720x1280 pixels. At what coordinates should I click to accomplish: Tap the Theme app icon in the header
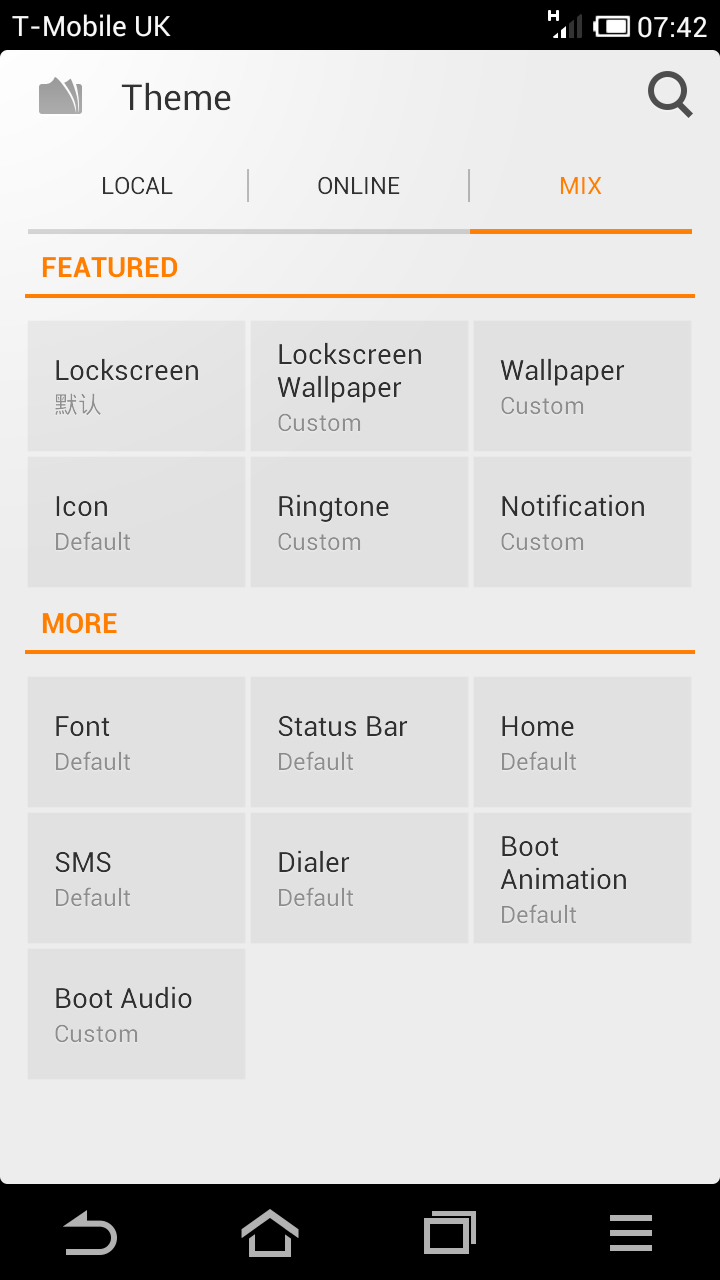(60, 97)
